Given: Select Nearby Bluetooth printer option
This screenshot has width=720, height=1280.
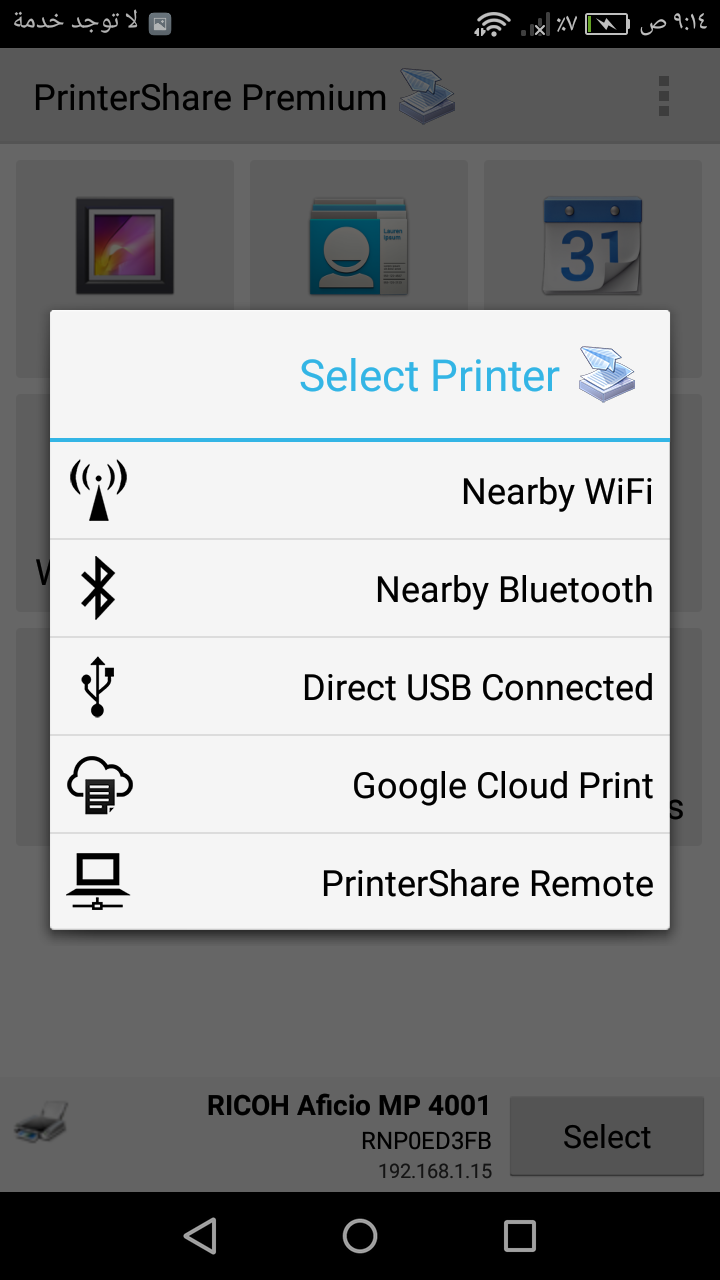Looking at the screenshot, I should (x=360, y=589).
